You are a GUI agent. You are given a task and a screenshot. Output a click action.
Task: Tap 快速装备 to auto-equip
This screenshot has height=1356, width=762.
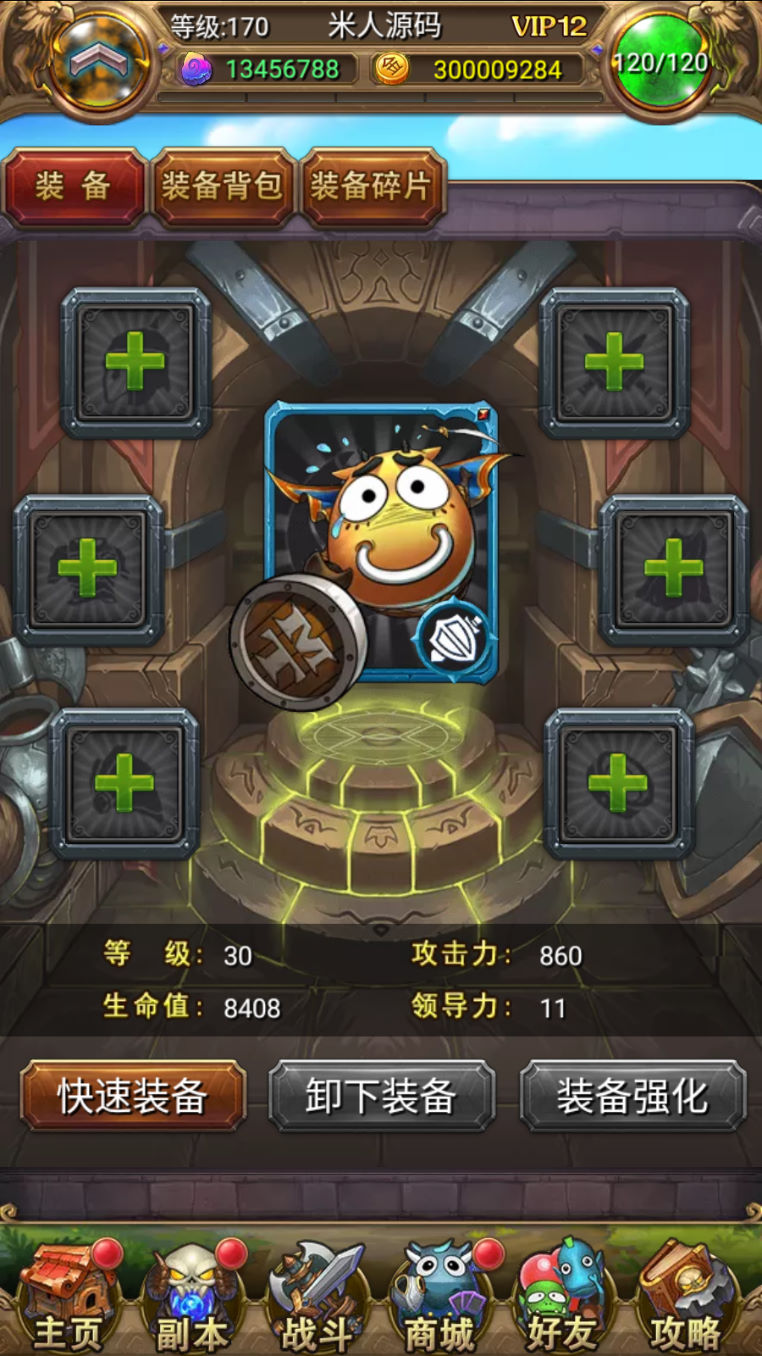click(x=133, y=1096)
